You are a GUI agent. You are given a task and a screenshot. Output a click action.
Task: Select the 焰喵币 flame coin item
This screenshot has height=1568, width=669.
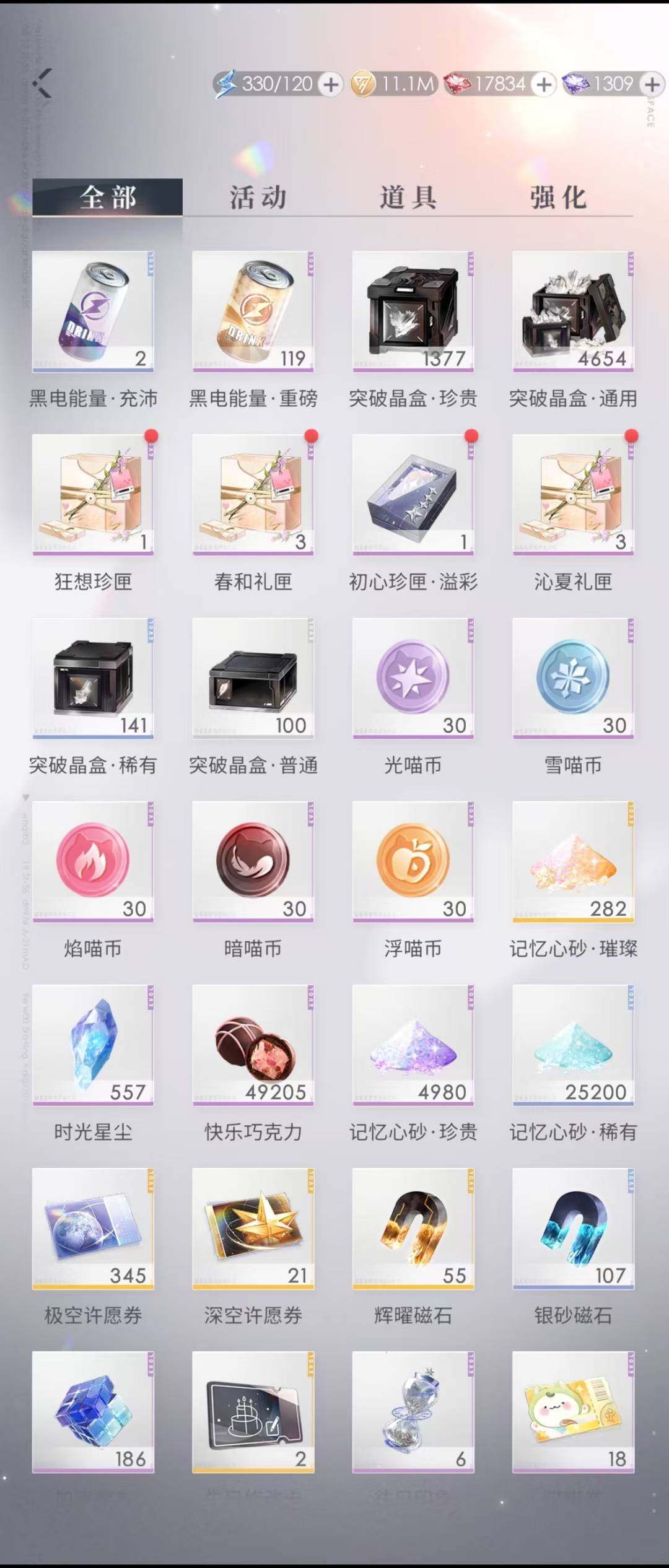pyautogui.click(x=92, y=865)
